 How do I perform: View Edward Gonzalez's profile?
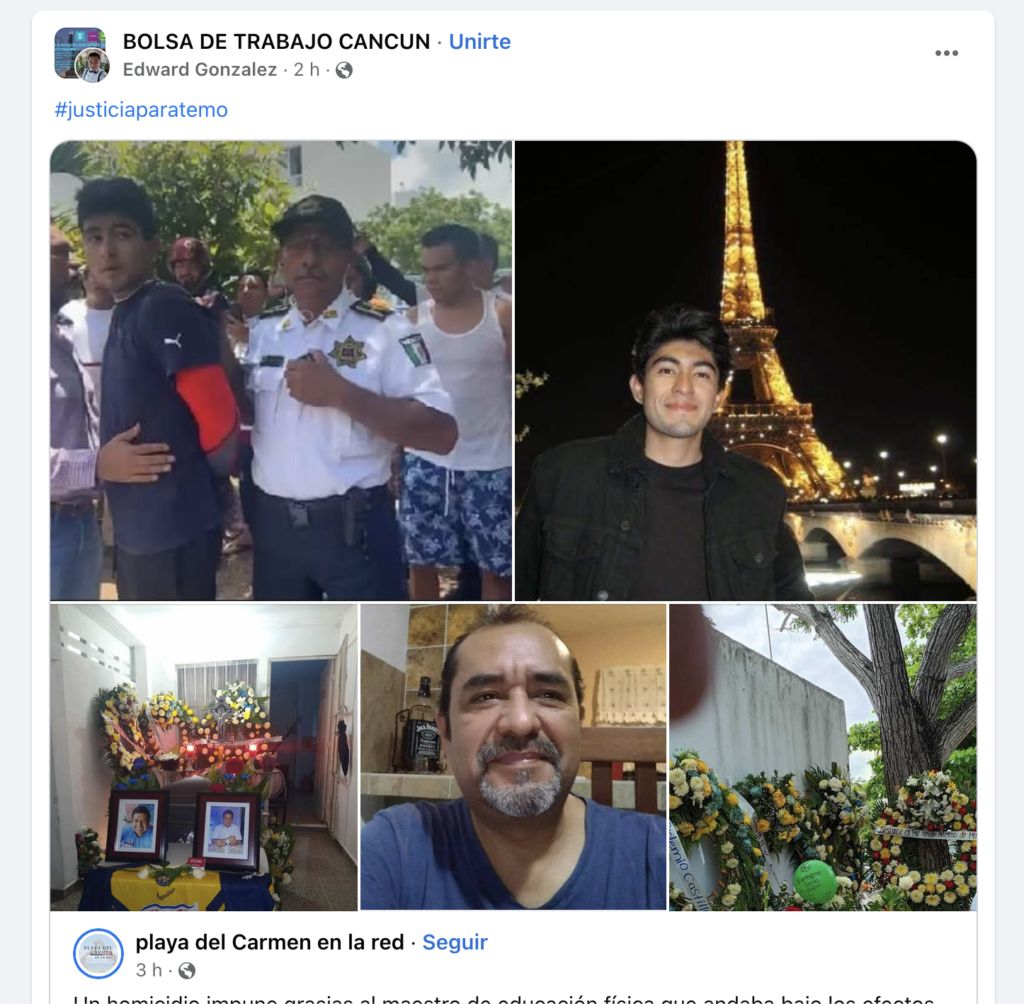coord(200,70)
